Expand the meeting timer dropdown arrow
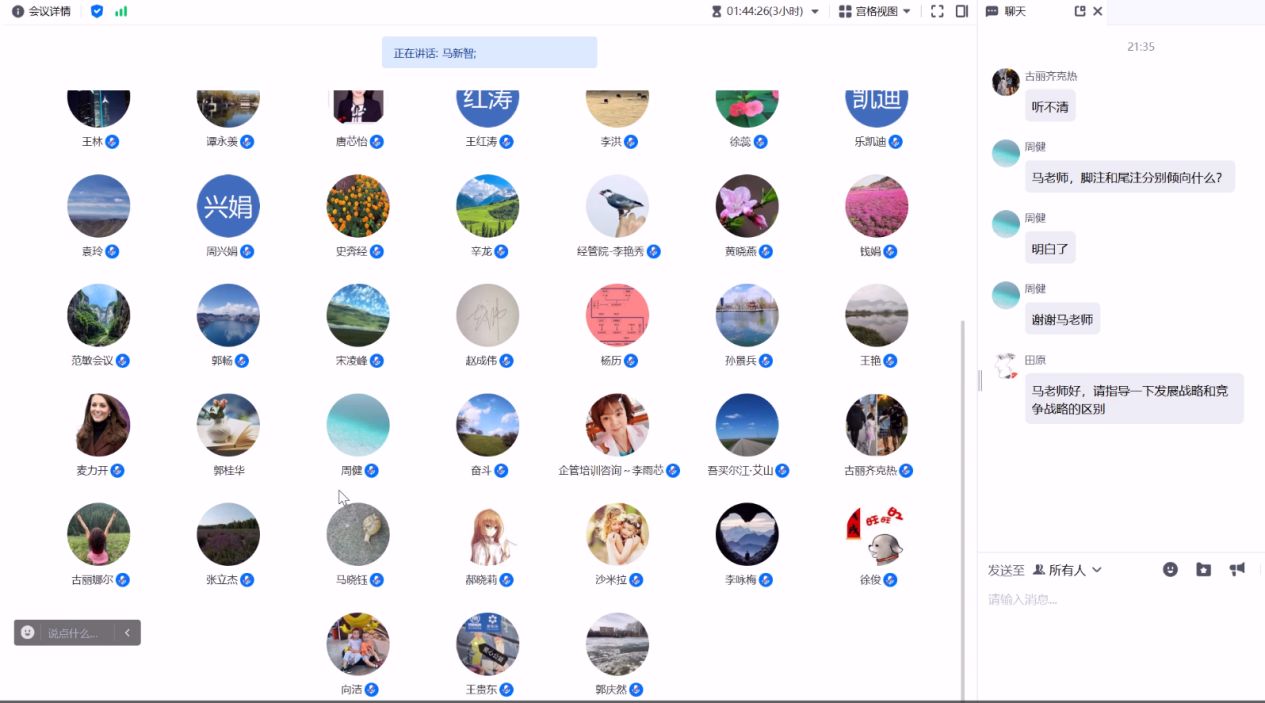The image size is (1265, 703). coord(815,12)
